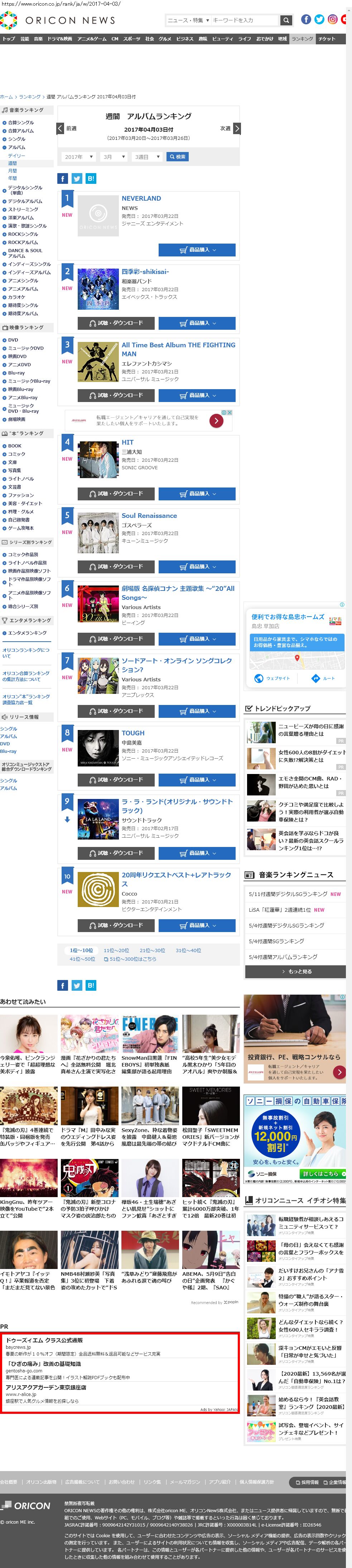This screenshot has width=352, height=1568.
Task: Tap もっと見る under music ranking news
Action: tap(295, 971)
